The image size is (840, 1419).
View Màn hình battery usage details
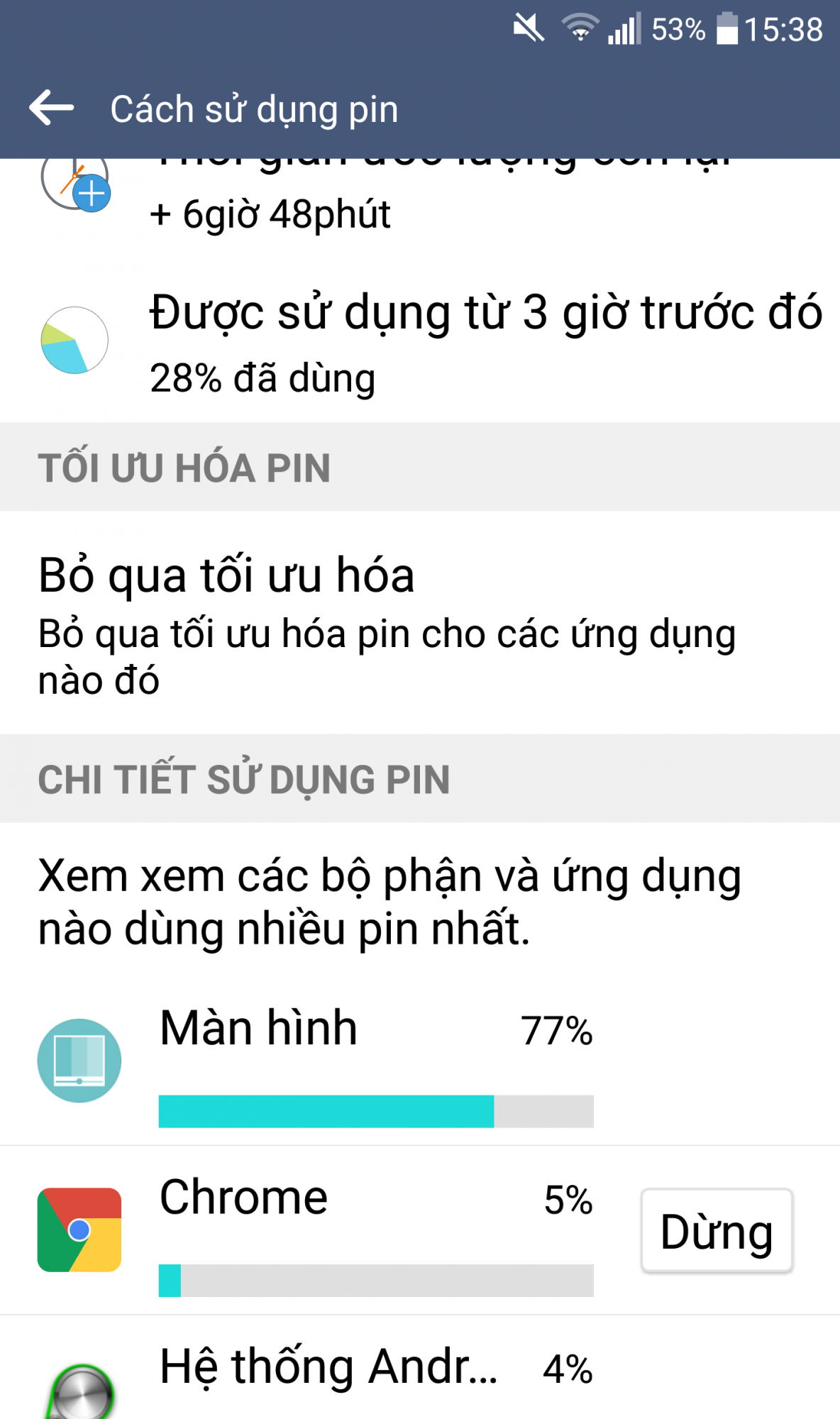coord(420,1061)
